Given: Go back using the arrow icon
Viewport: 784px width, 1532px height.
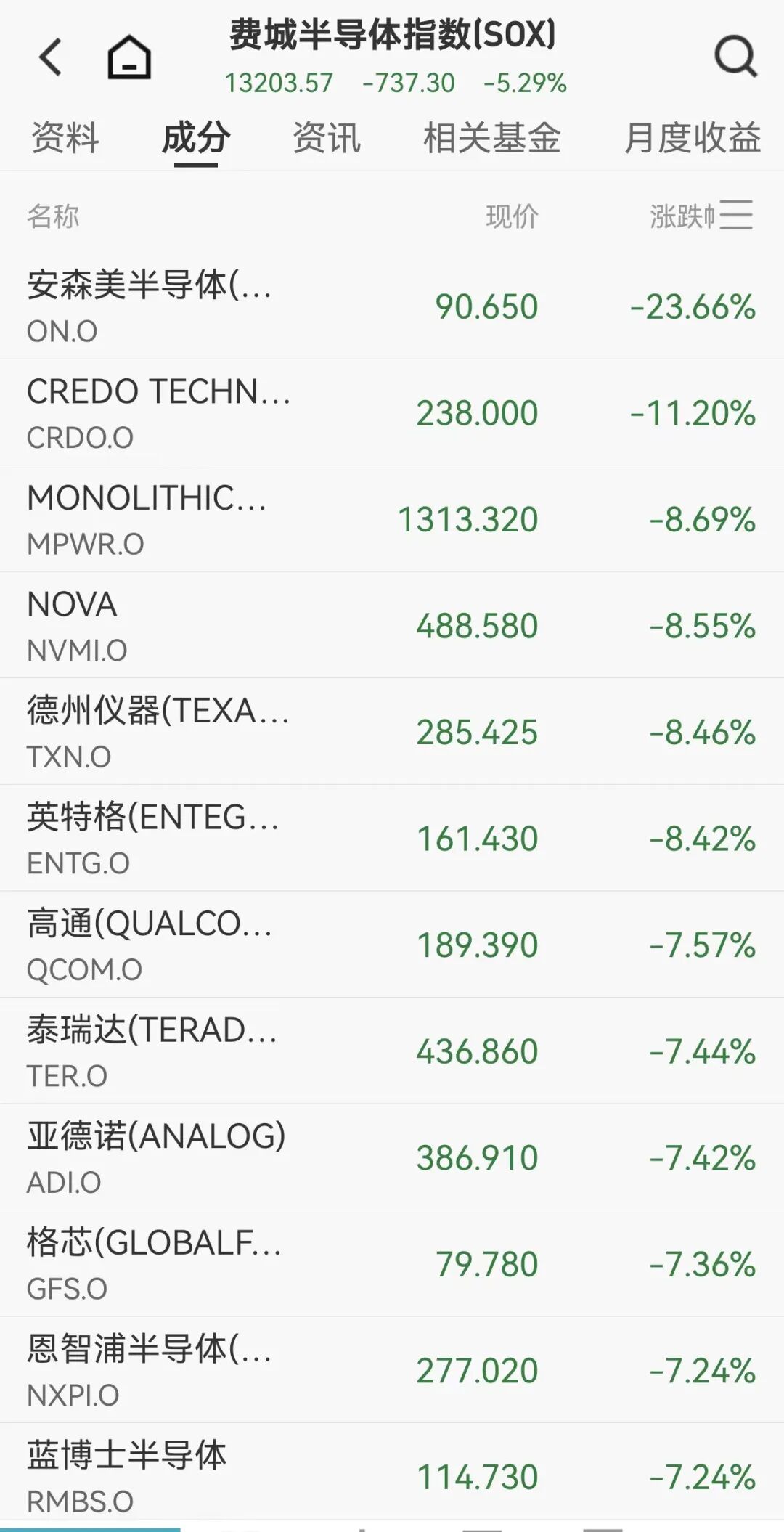Looking at the screenshot, I should point(51,57).
